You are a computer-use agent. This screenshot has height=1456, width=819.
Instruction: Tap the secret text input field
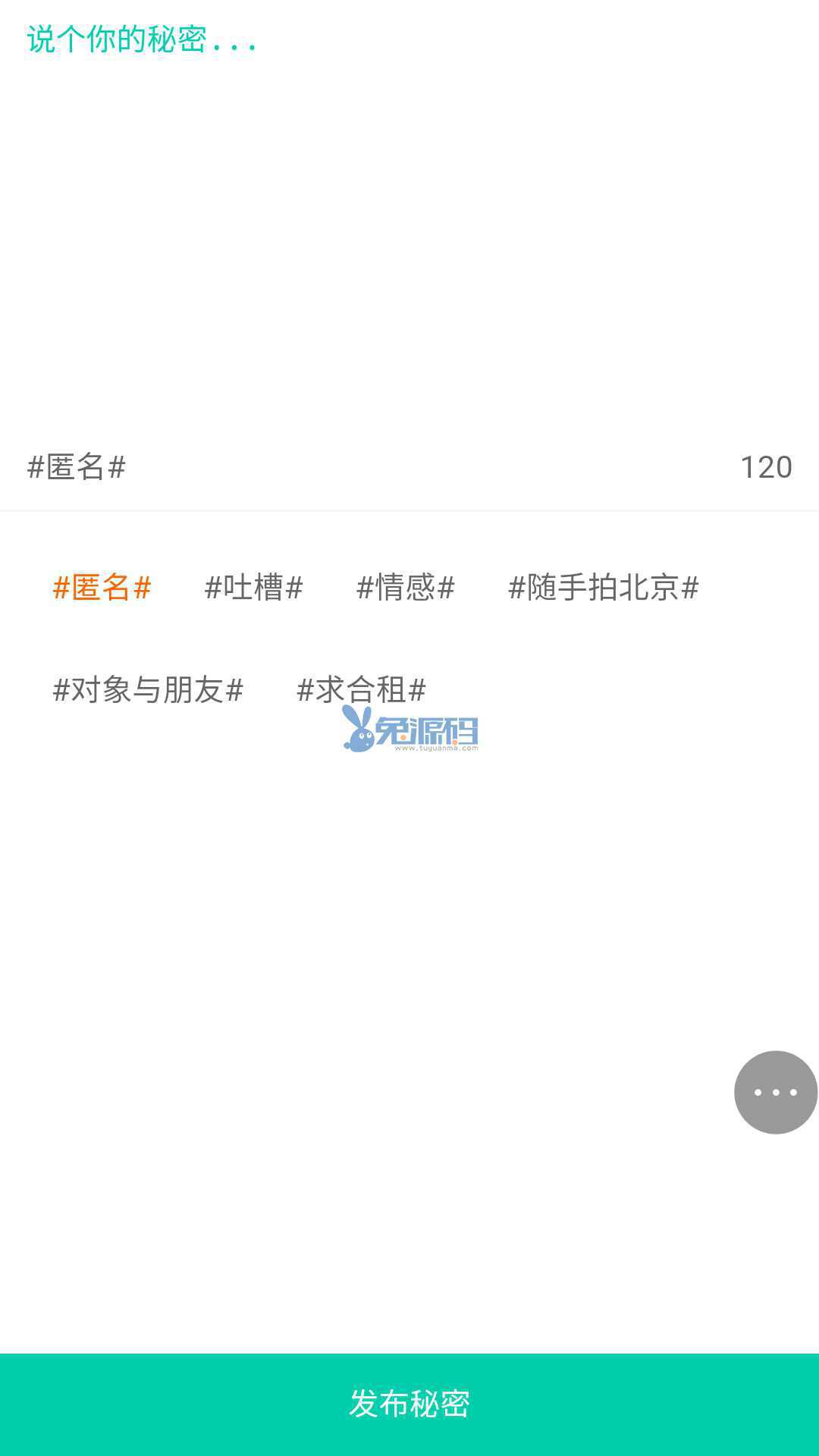[409, 220]
